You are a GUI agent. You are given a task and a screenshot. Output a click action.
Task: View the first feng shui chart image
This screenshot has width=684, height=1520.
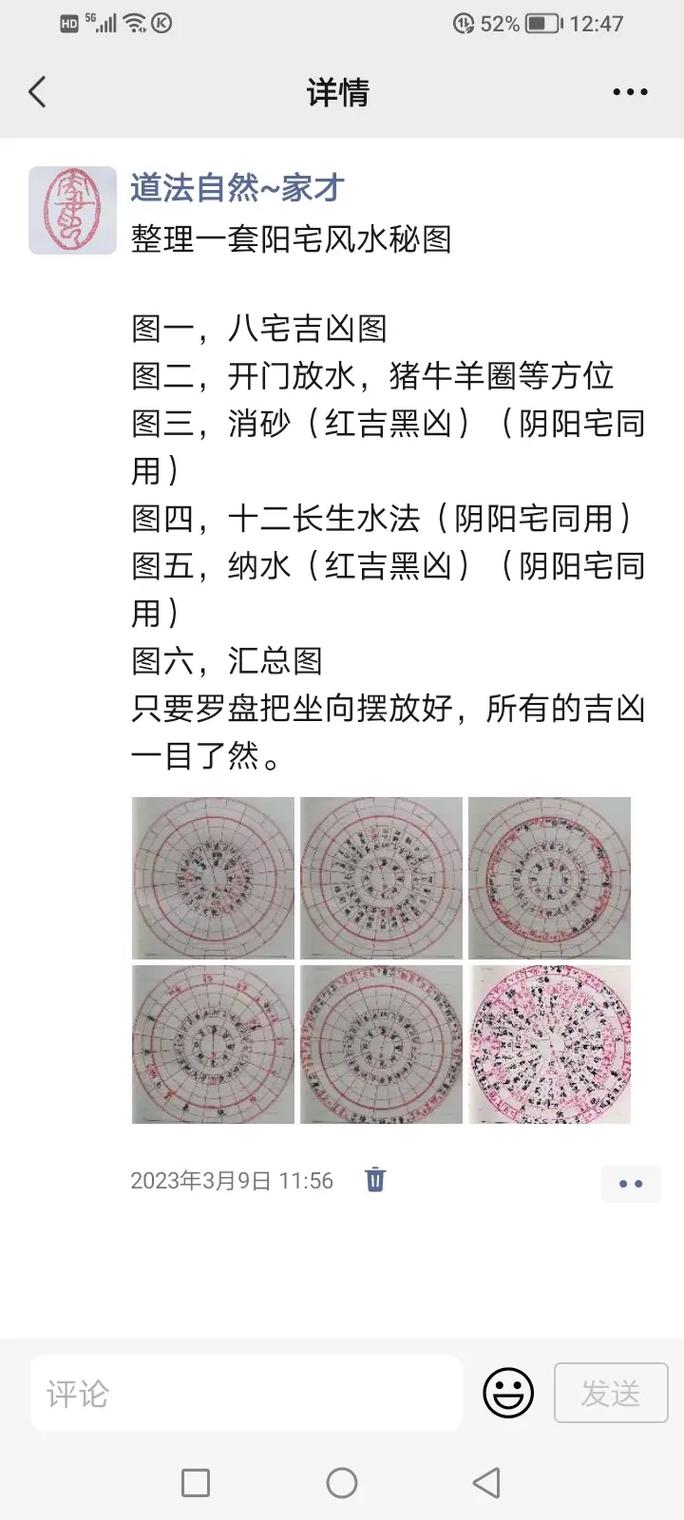[213, 878]
